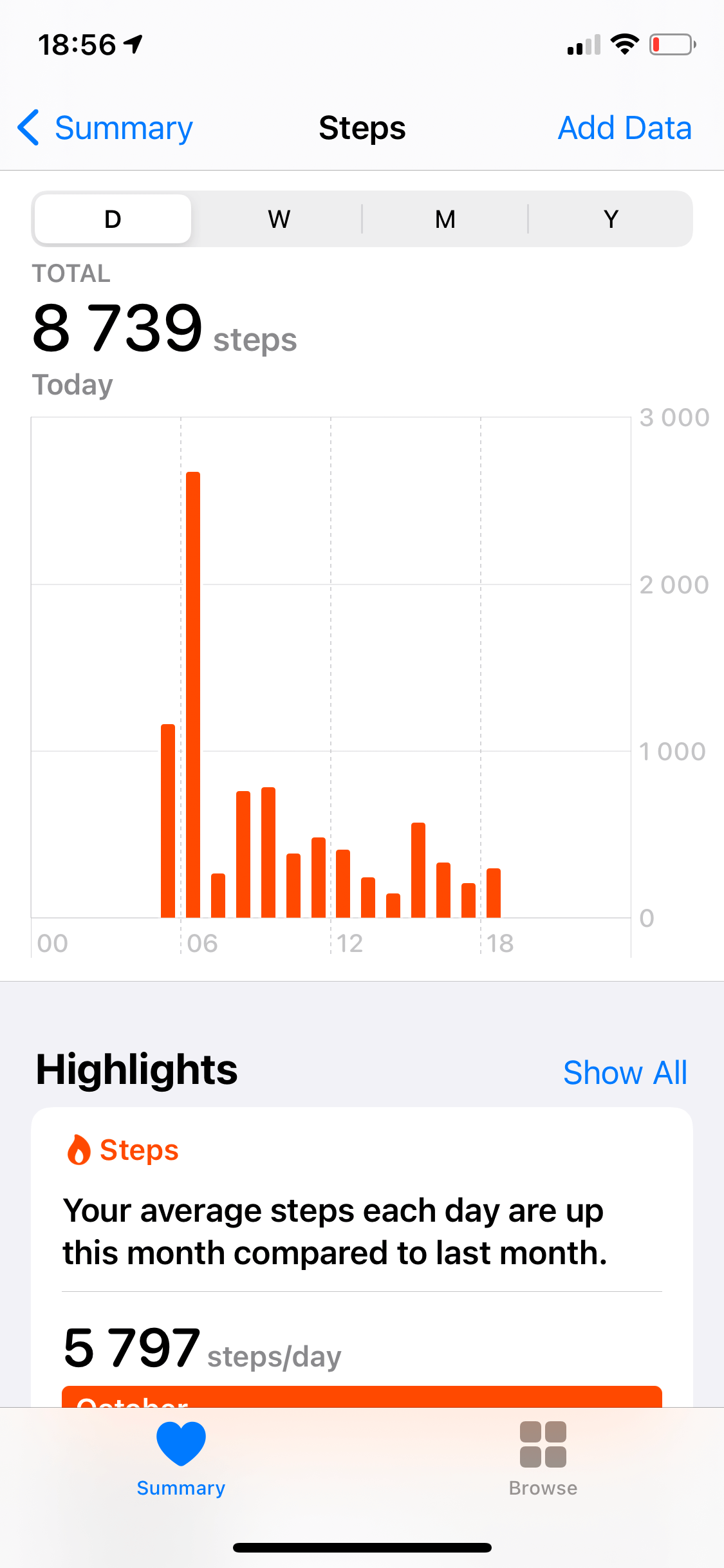Image resolution: width=724 pixels, height=1568 pixels.
Task: Tap the Wi-Fi icon in the status bar
Action: tap(624, 44)
